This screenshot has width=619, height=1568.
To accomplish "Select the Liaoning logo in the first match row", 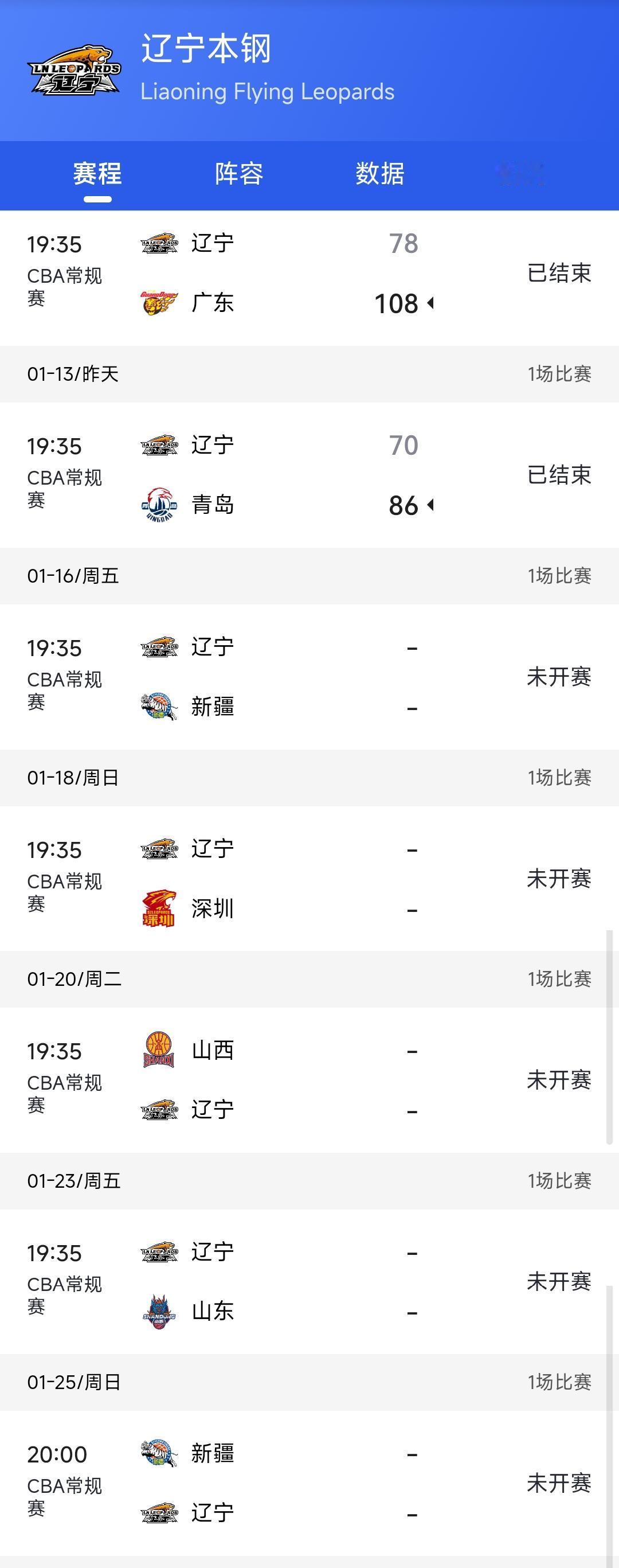I will [159, 243].
